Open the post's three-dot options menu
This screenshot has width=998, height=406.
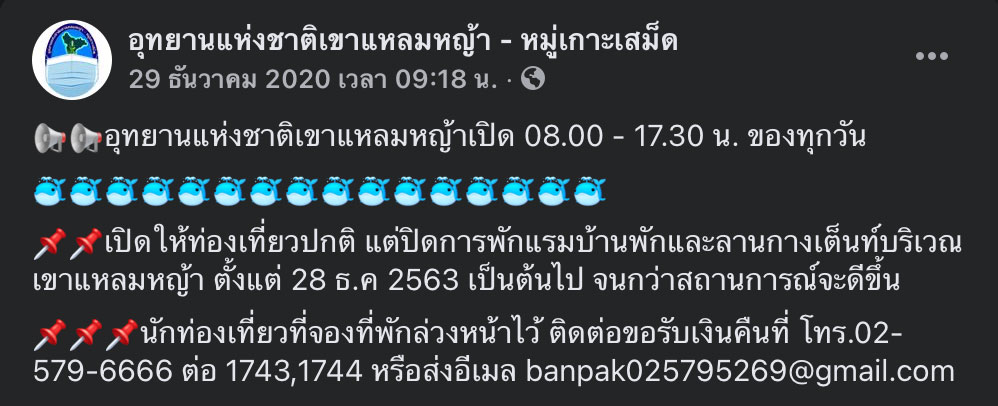932,57
